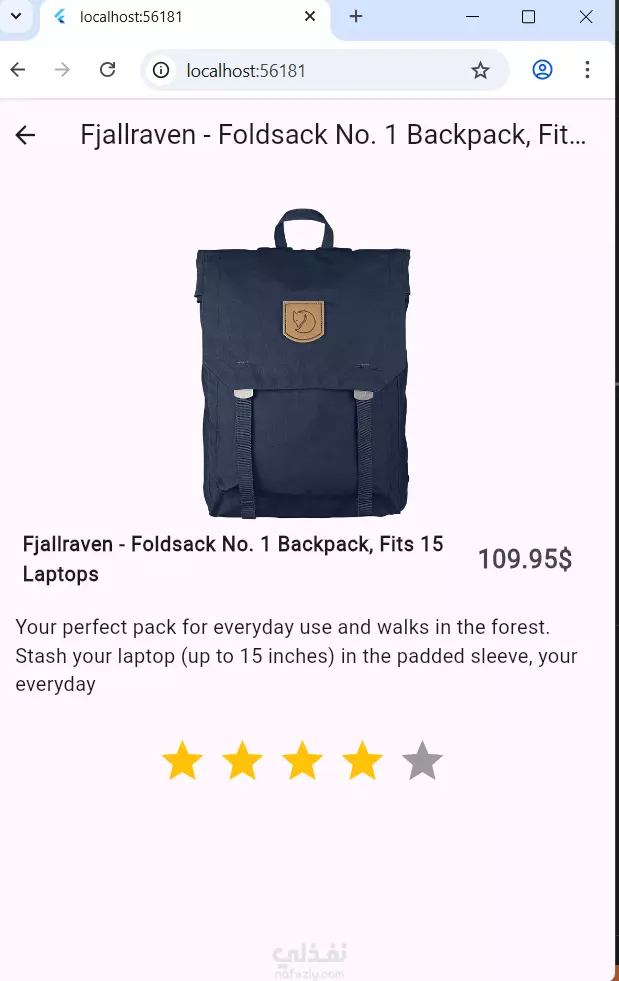The width and height of the screenshot is (619, 981).
Task: Expand the tab search dropdown
Action: click(x=15, y=17)
